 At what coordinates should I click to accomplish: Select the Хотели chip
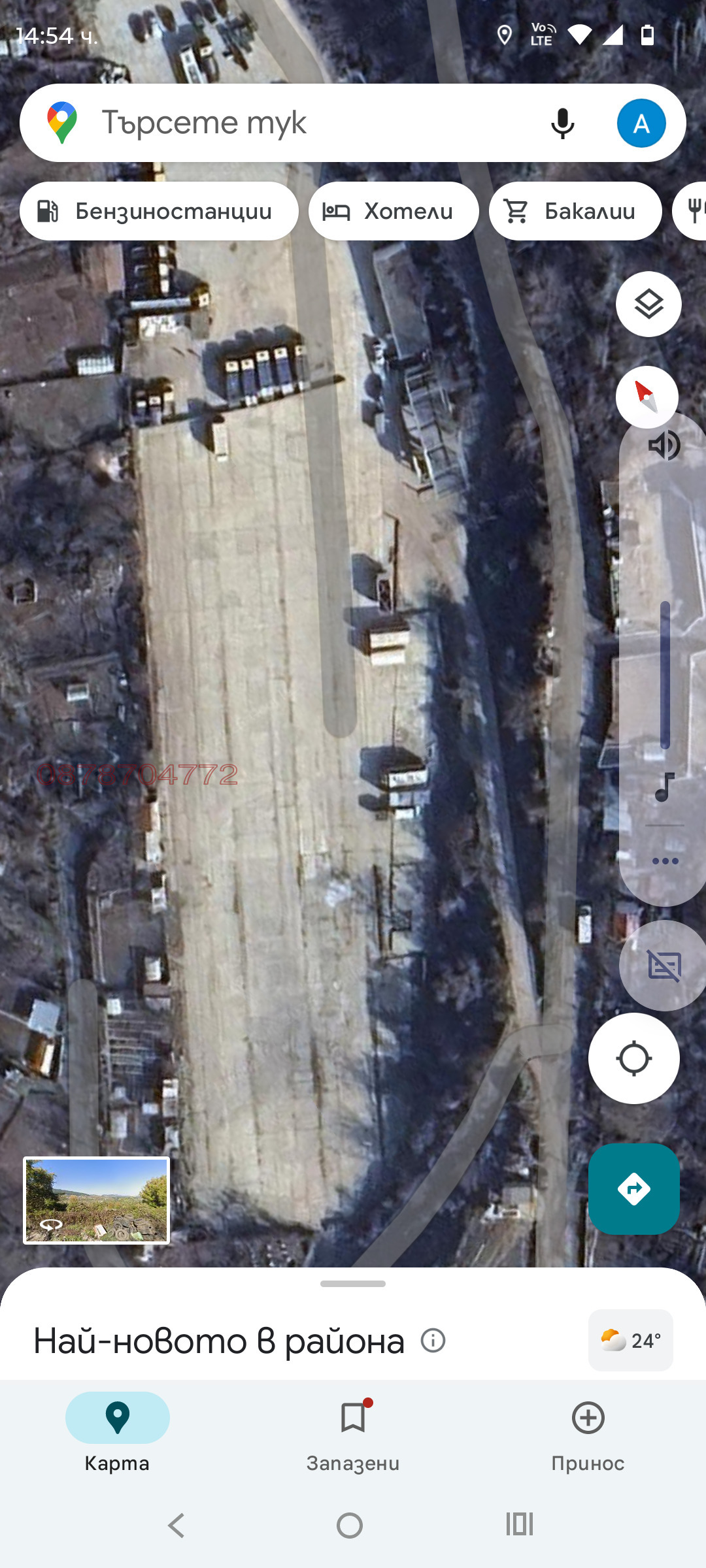394,211
